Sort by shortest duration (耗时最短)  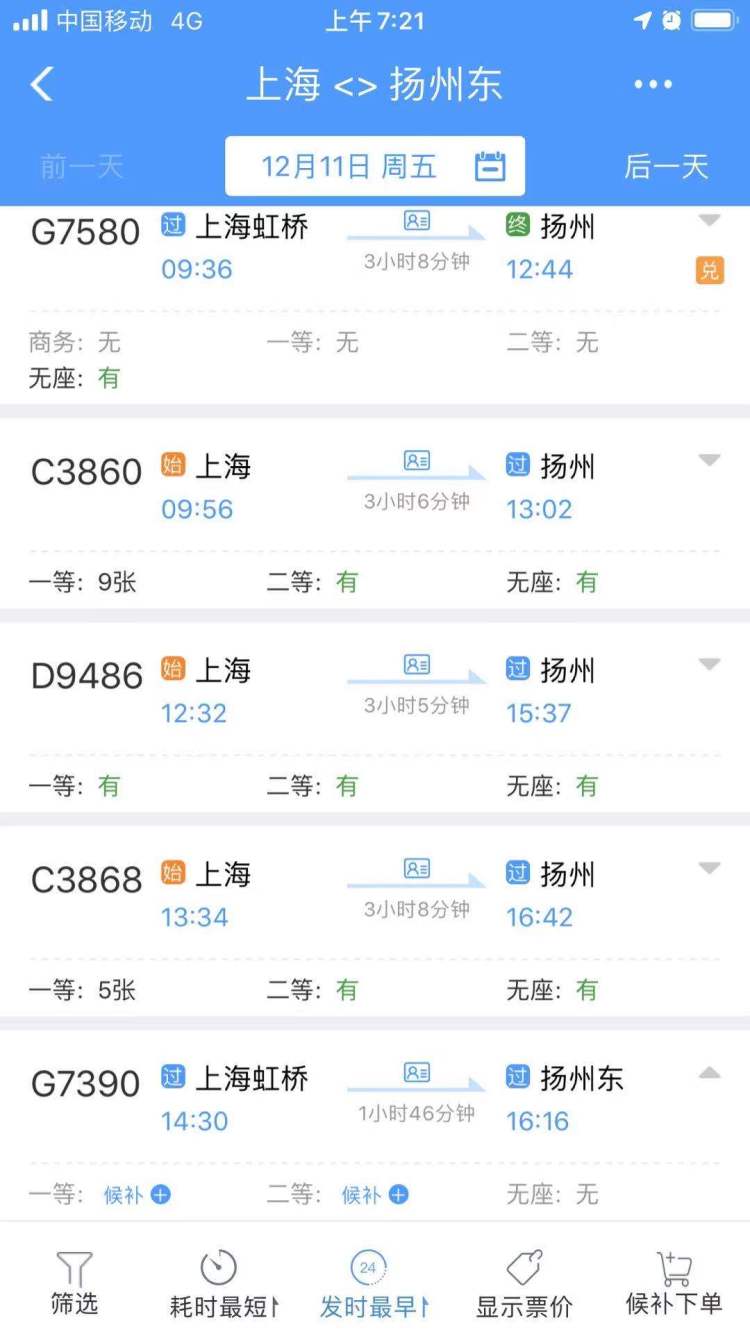click(x=222, y=1283)
